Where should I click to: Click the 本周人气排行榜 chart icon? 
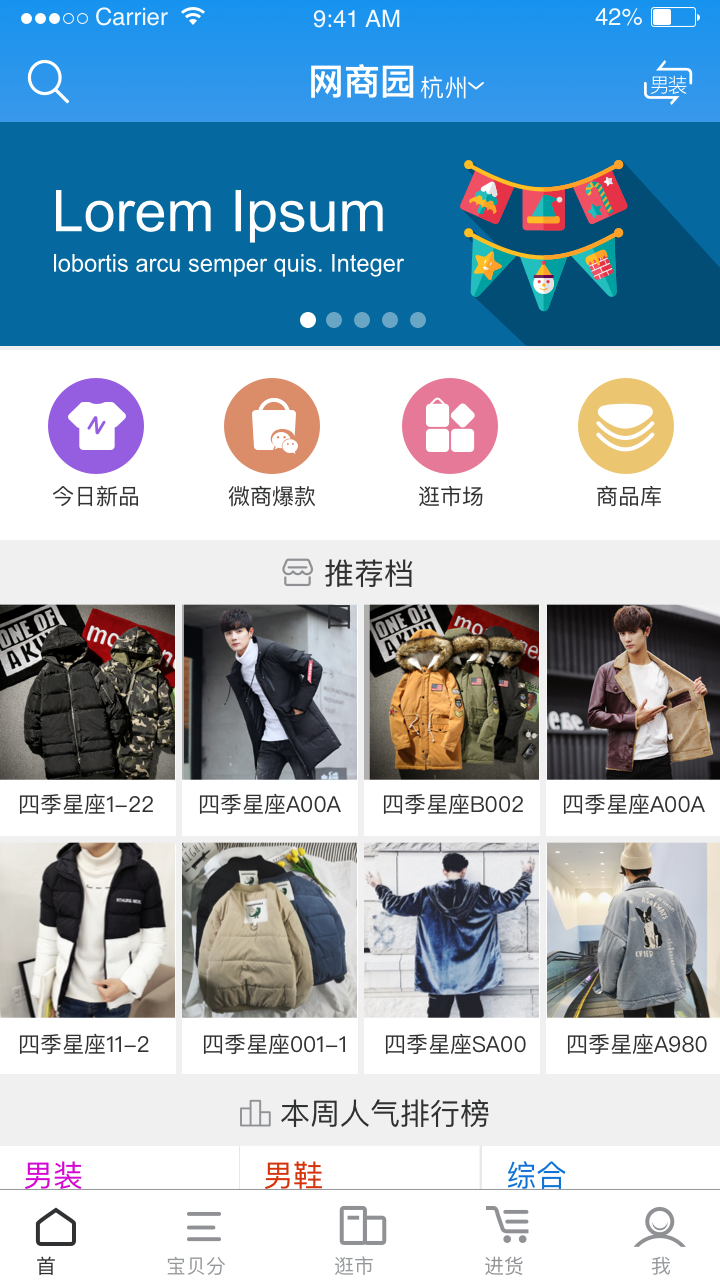[x=253, y=1110]
